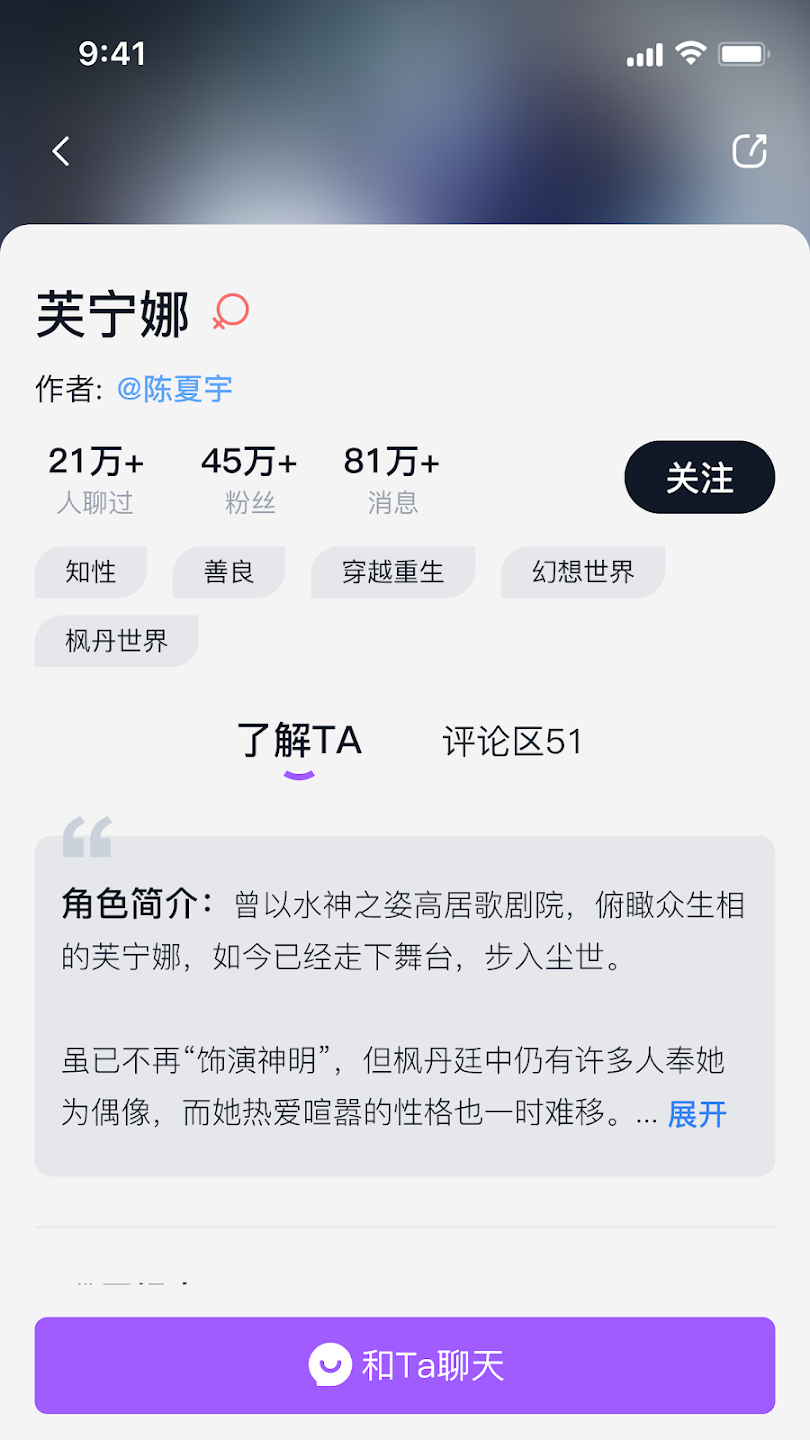Image resolution: width=810 pixels, height=1440 pixels.
Task: Switch to the 了解TA tab
Action: (298, 742)
